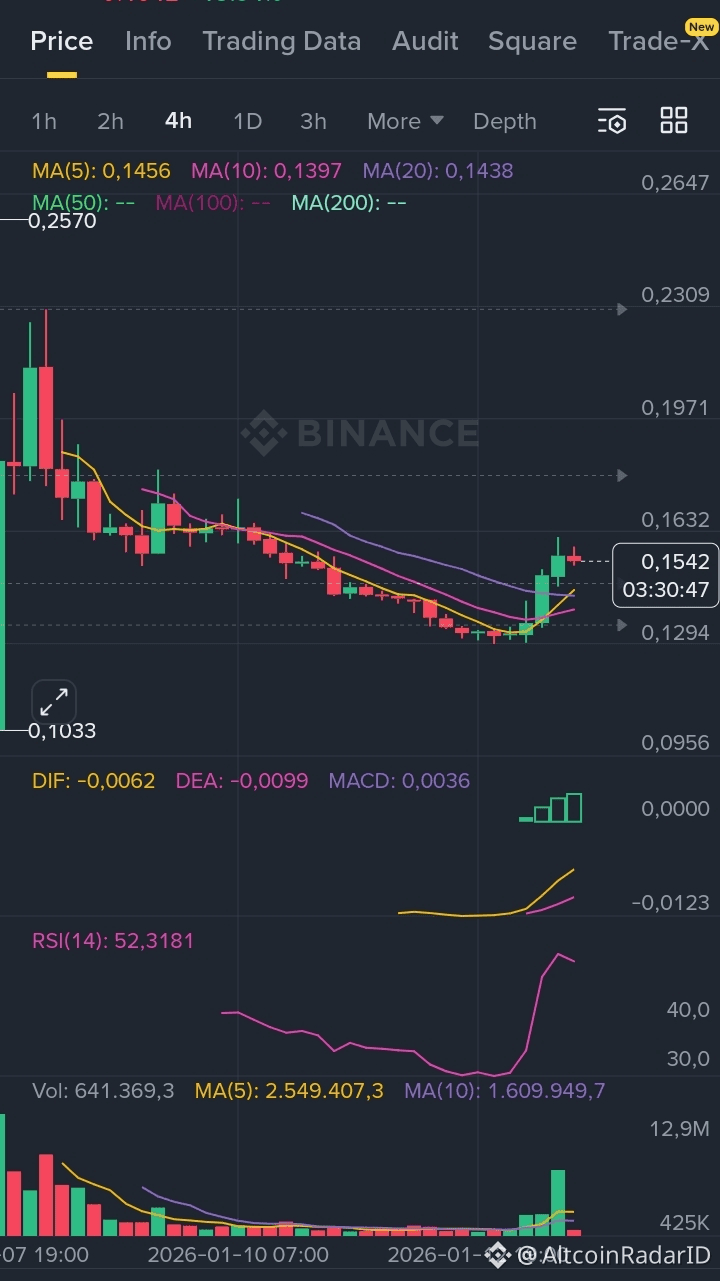Switch to the Depth chart view
The image size is (720, 1281).
[504, 121]
